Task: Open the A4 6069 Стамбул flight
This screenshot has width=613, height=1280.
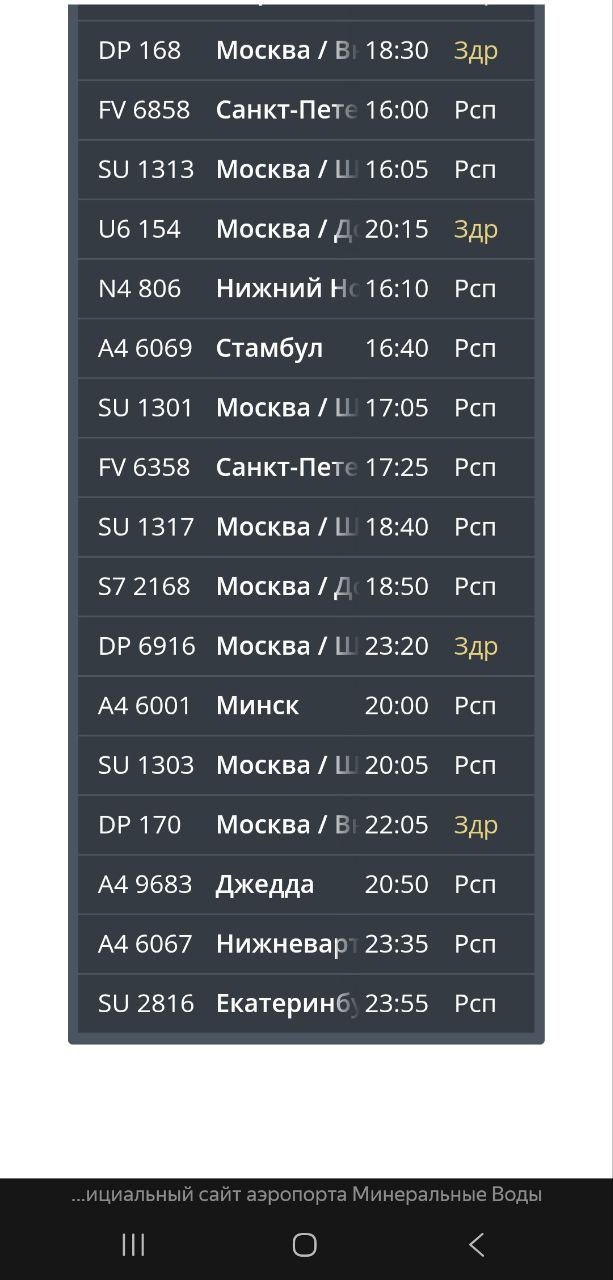Action: point(306,348)
